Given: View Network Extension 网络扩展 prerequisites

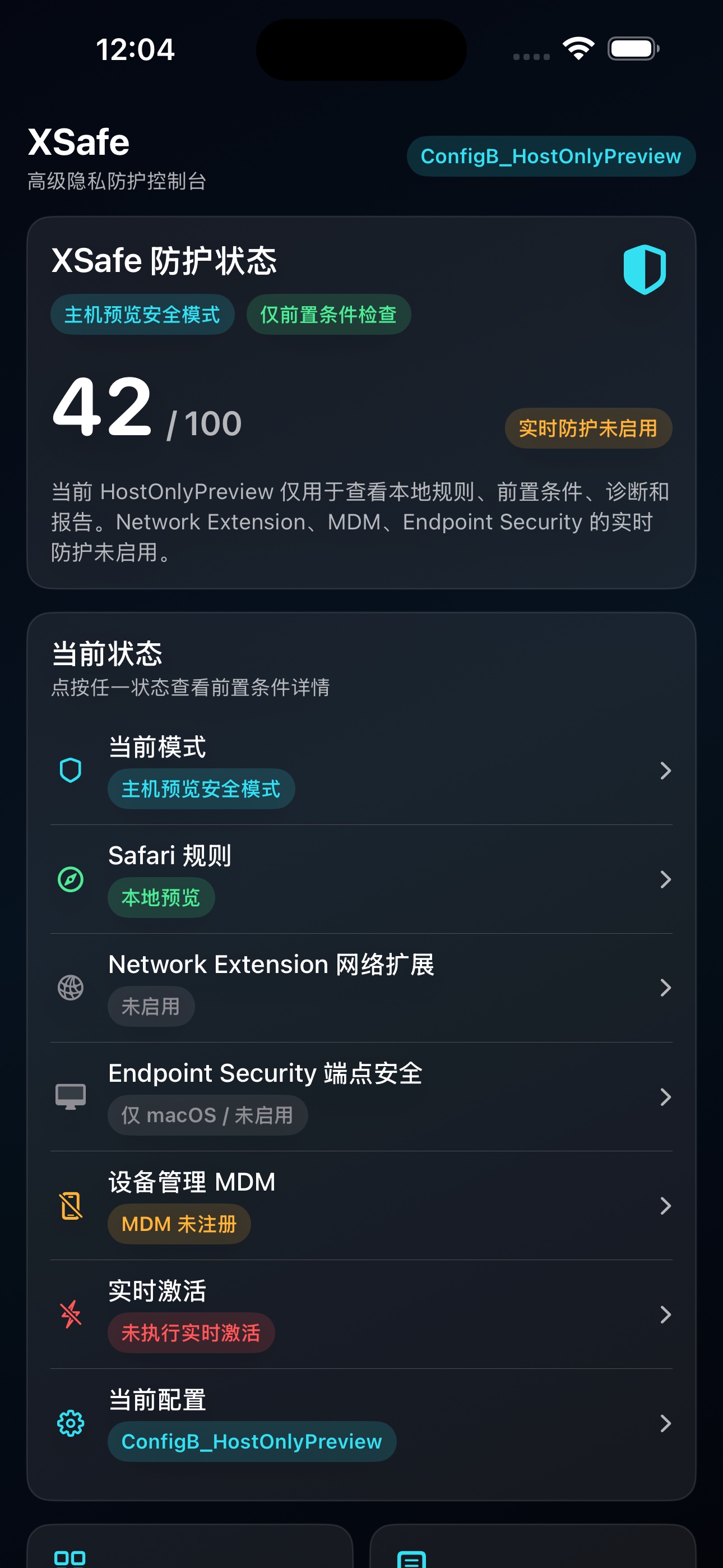Looking at the screenshot, I should click(x=361, y=988).
